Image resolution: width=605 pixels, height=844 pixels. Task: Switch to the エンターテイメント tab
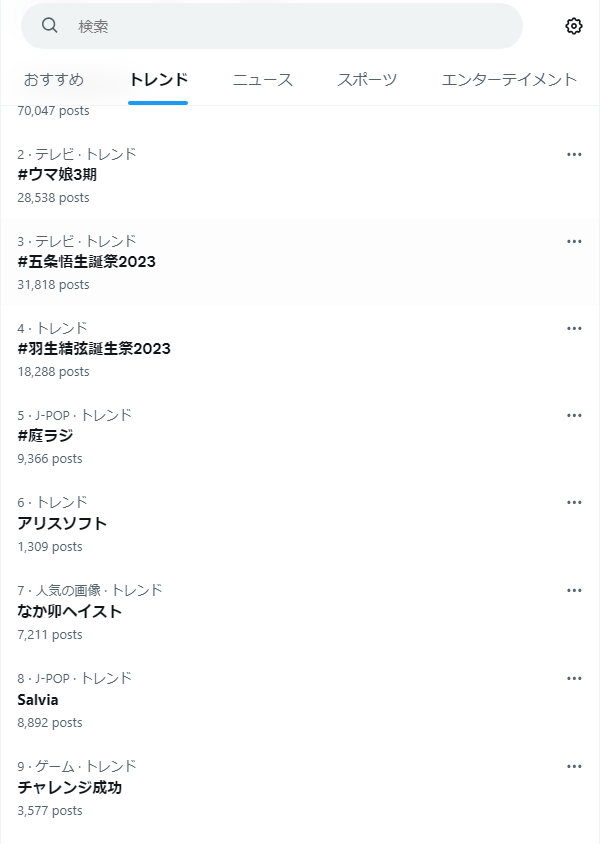click(509, 80)
